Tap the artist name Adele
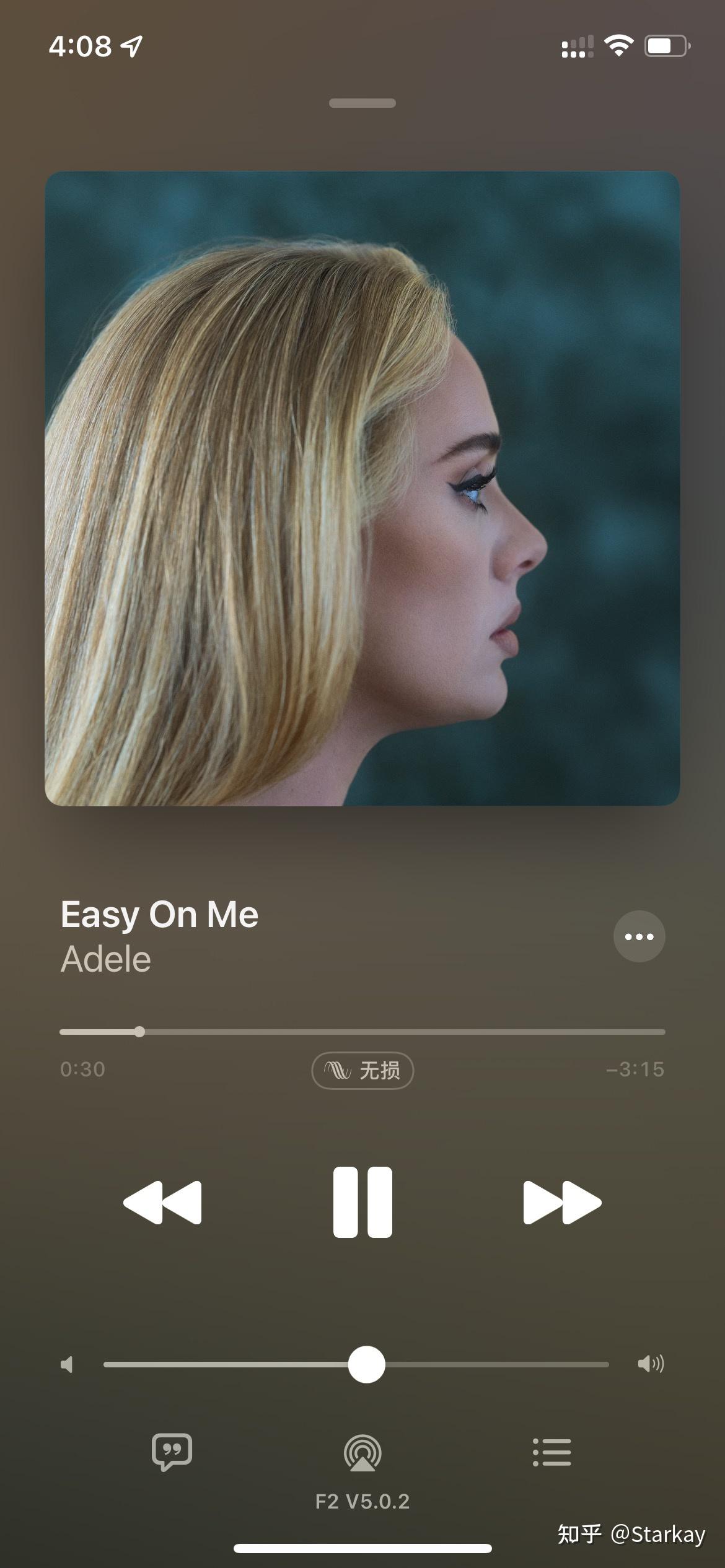The width and height of the screenshot is (725, 1568). pyautogui.click(x=105, y=958)
